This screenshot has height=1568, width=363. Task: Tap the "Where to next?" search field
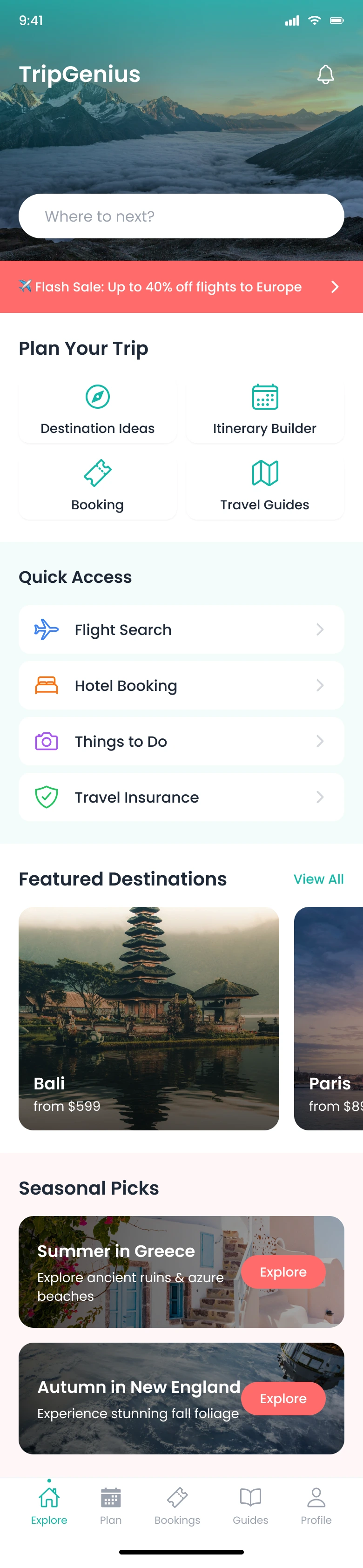tap(181, 216)
